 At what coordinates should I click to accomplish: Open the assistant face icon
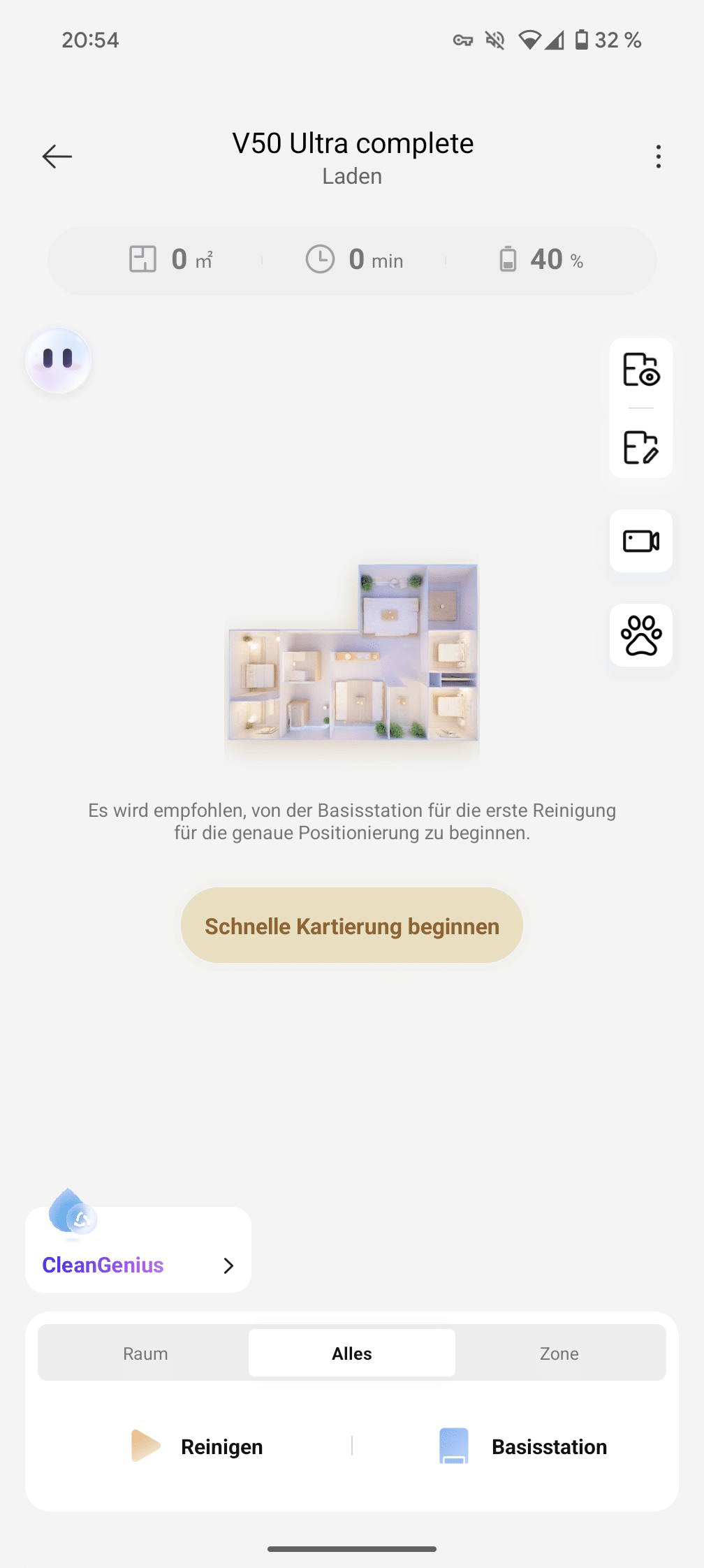click(59, 361)
